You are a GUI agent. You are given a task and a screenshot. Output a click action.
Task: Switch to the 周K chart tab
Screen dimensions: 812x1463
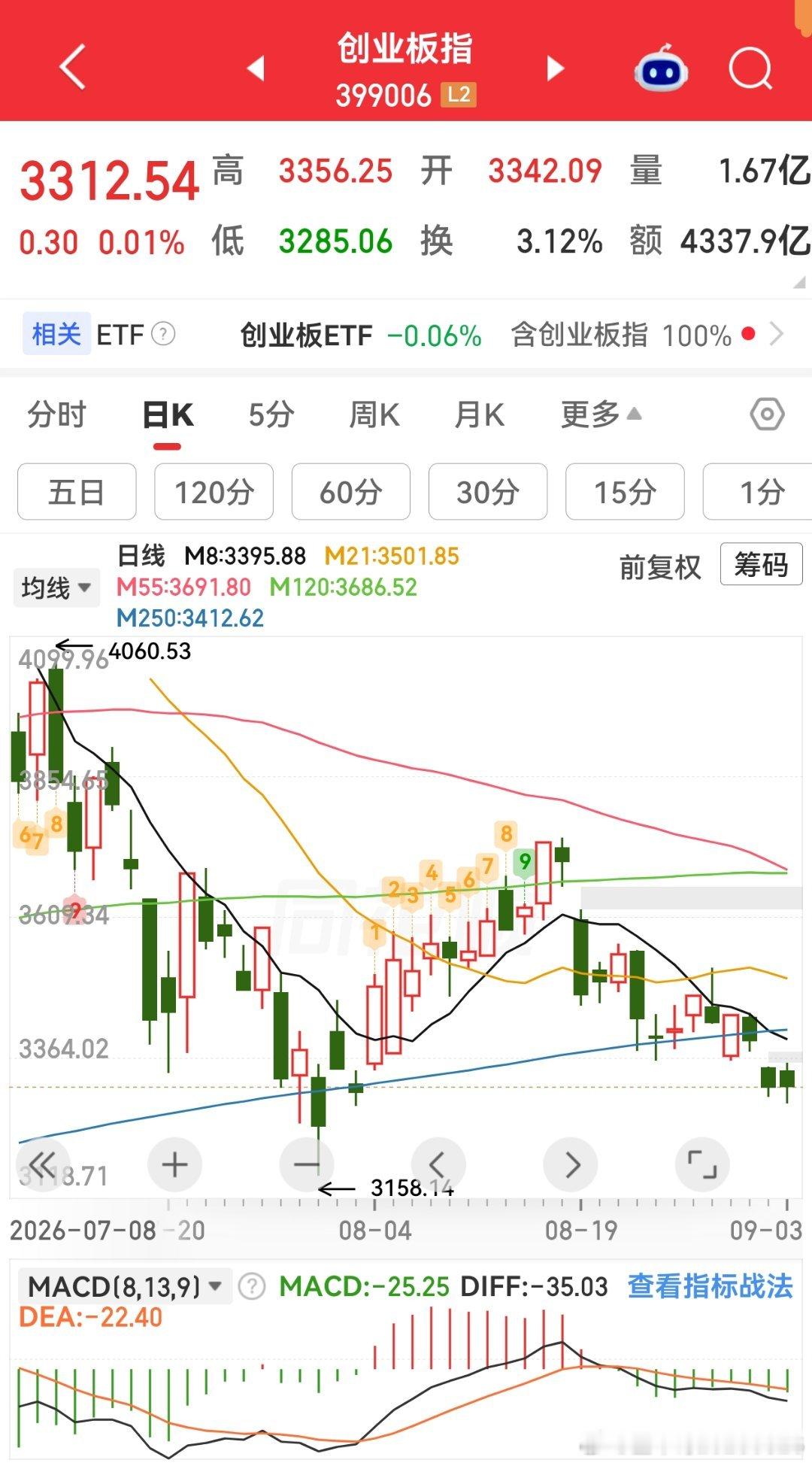click(x=374, y=414)
